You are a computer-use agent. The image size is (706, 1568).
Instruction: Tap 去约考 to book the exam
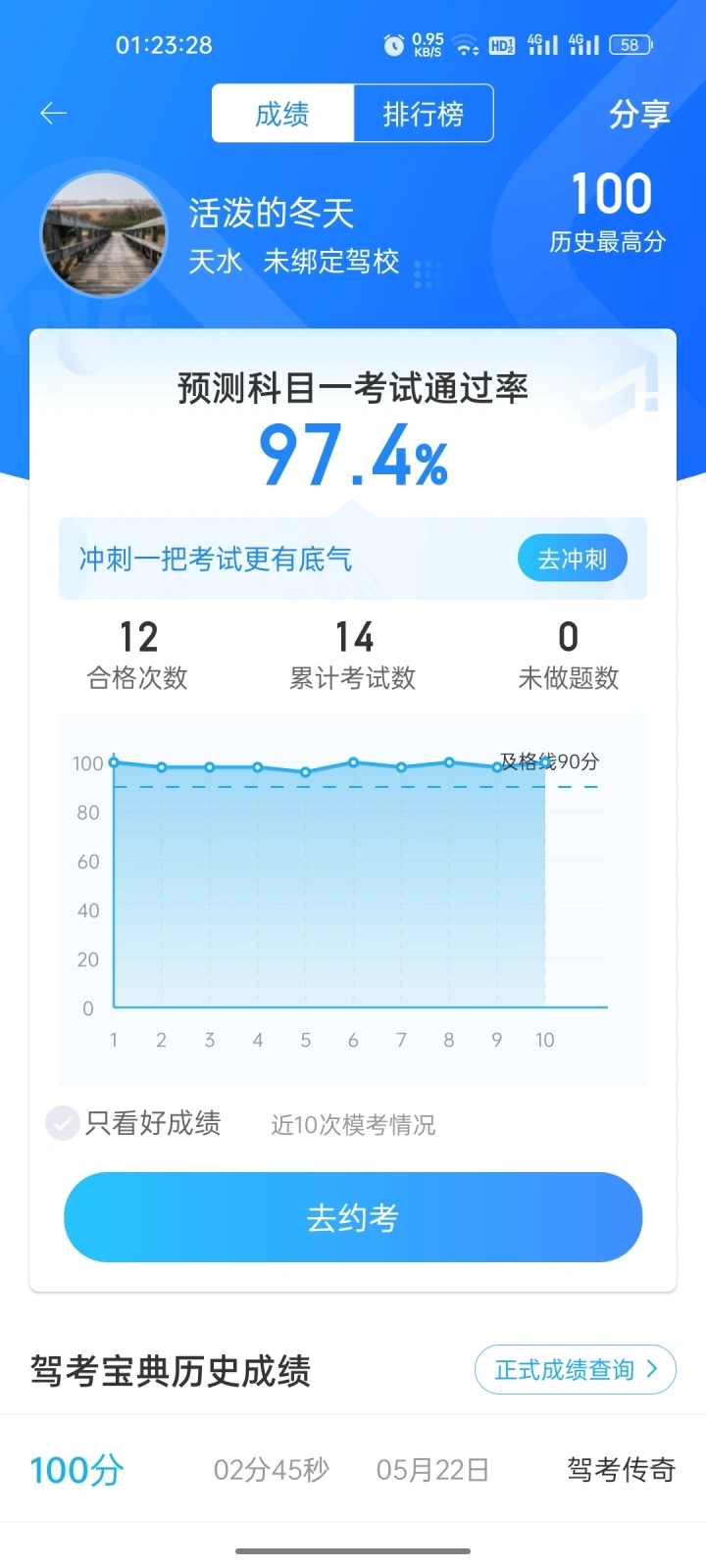pos(353,1217)
